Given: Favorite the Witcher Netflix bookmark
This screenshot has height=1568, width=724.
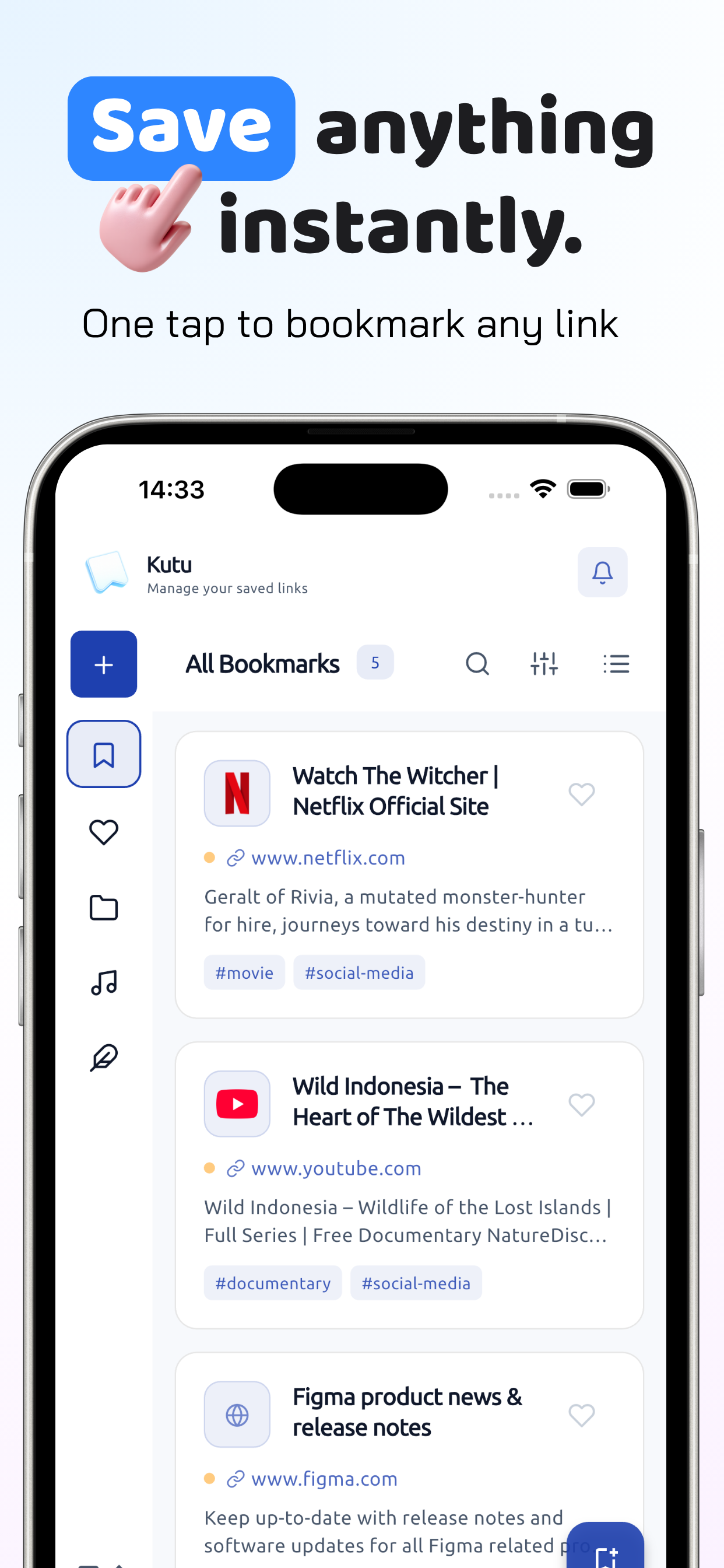Looking at the screenshot, I should click(x=582, y=794).
